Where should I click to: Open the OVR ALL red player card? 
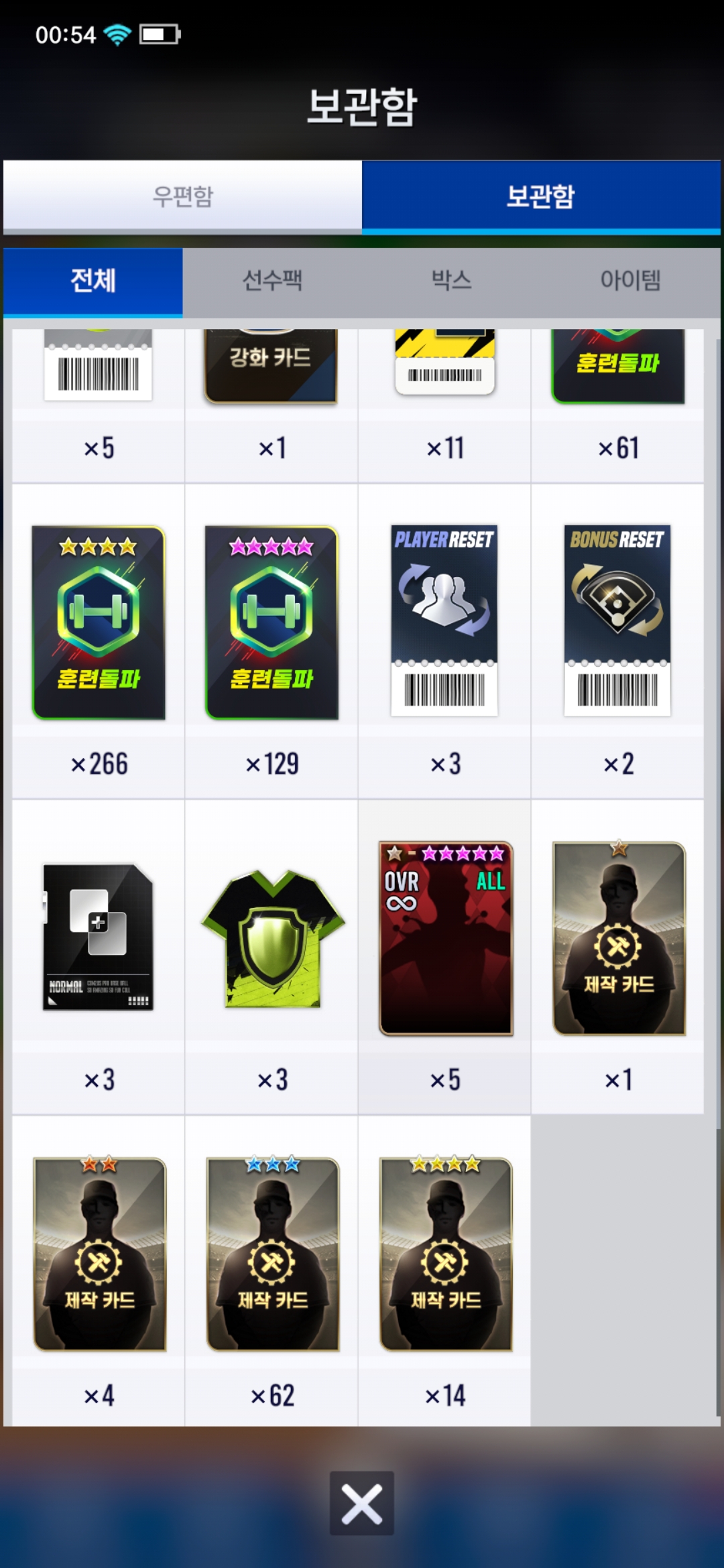click(446, 938)
